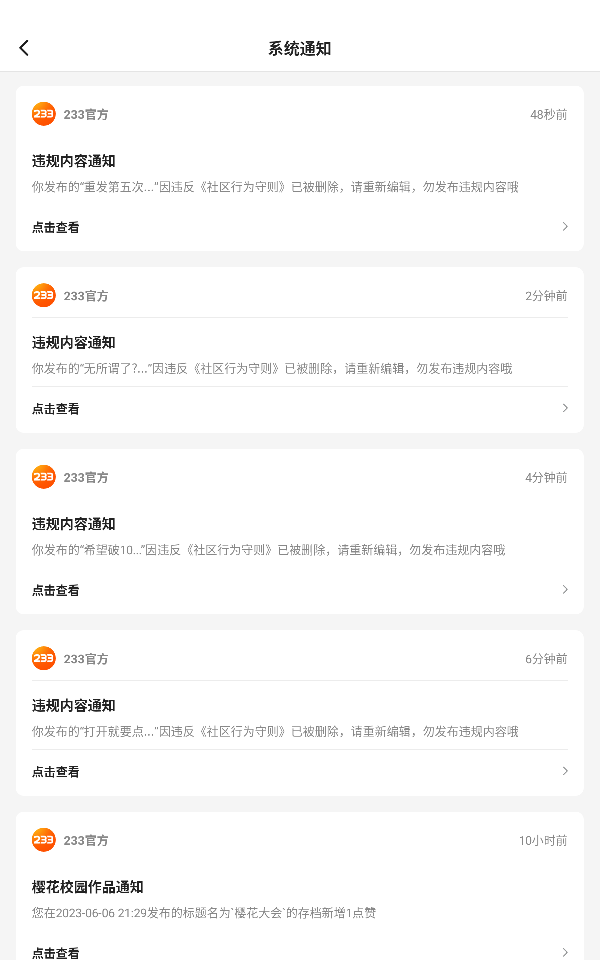
Task: Open 点击查看 for the "无所谓了?" violation notice
Action: 299,409
